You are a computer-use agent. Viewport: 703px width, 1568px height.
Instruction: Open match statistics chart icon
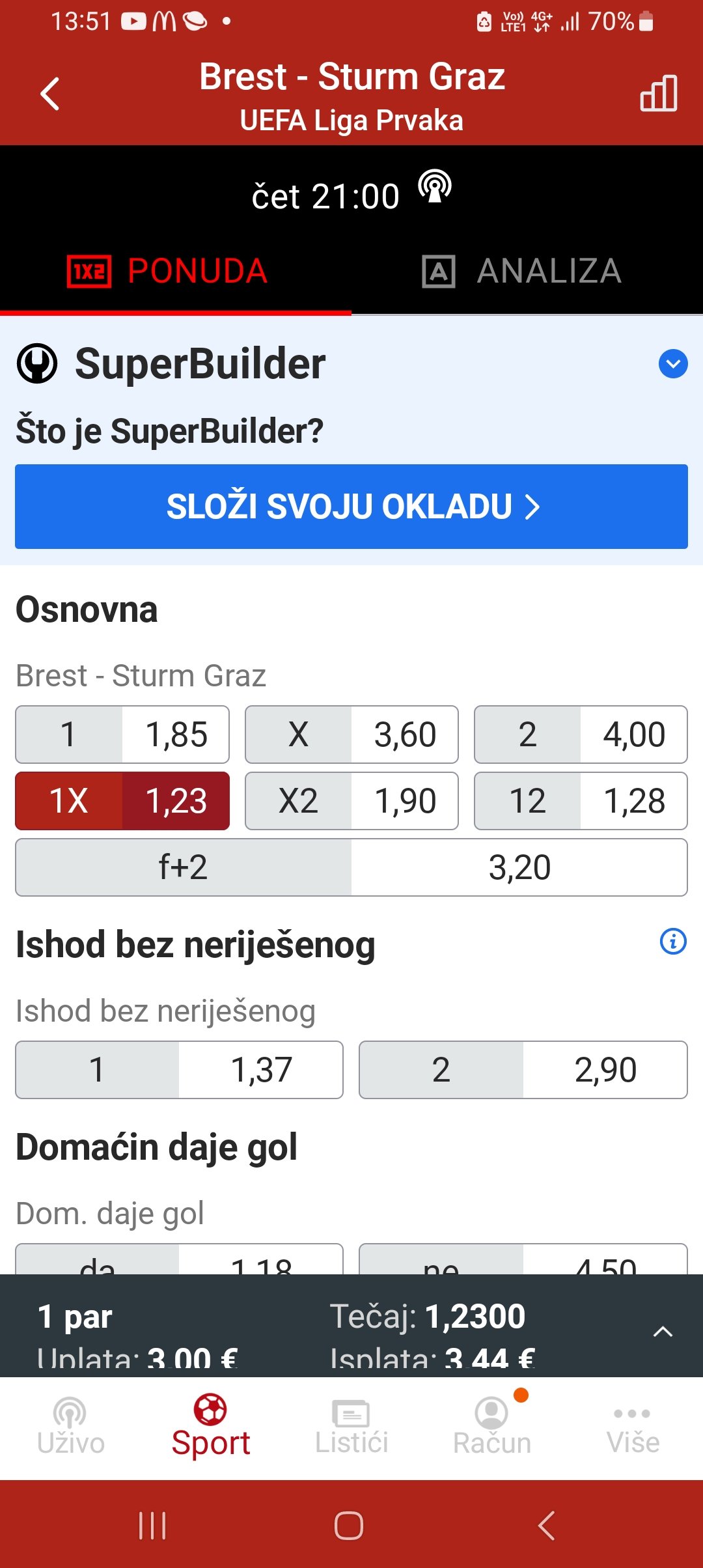(x=658, y=93)
